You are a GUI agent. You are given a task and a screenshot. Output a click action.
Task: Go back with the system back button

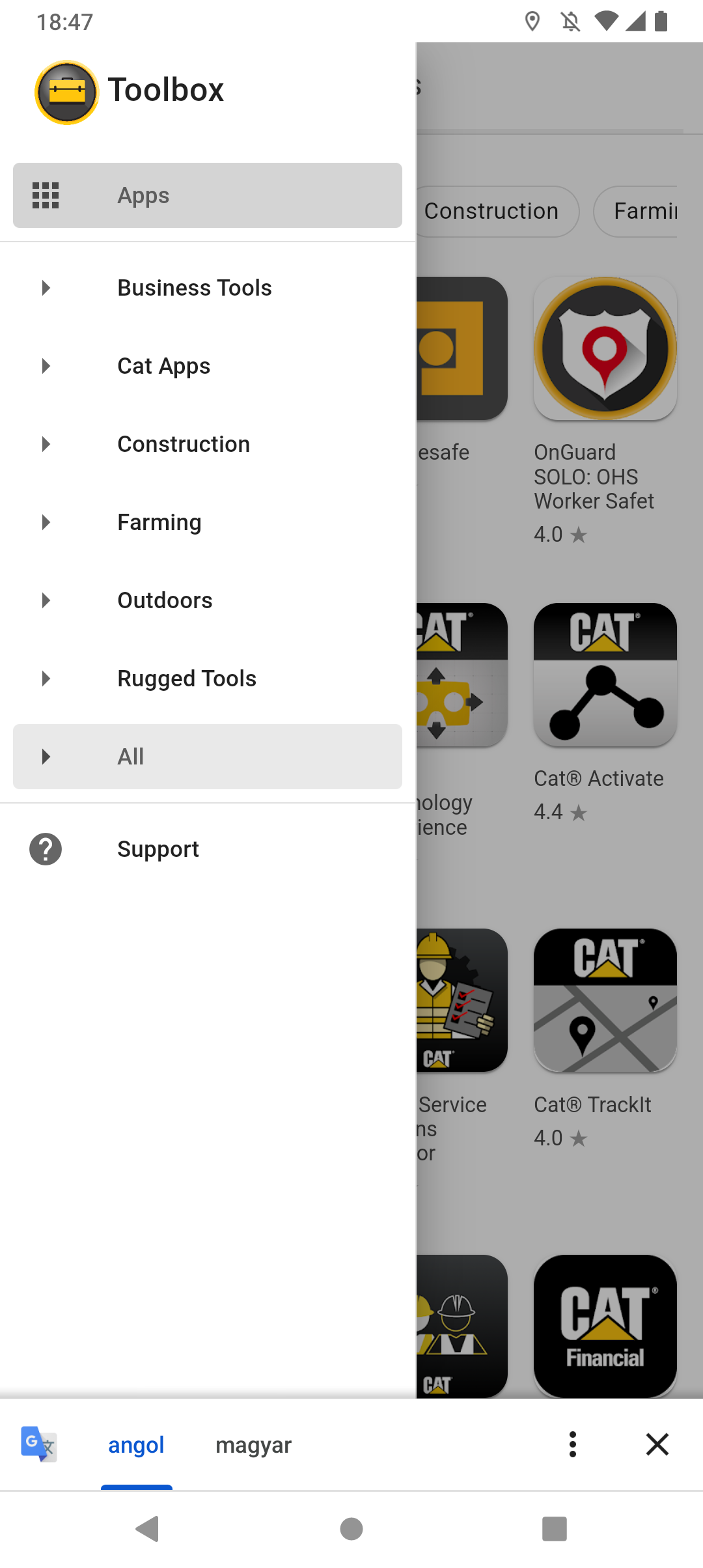(148, 1529)
